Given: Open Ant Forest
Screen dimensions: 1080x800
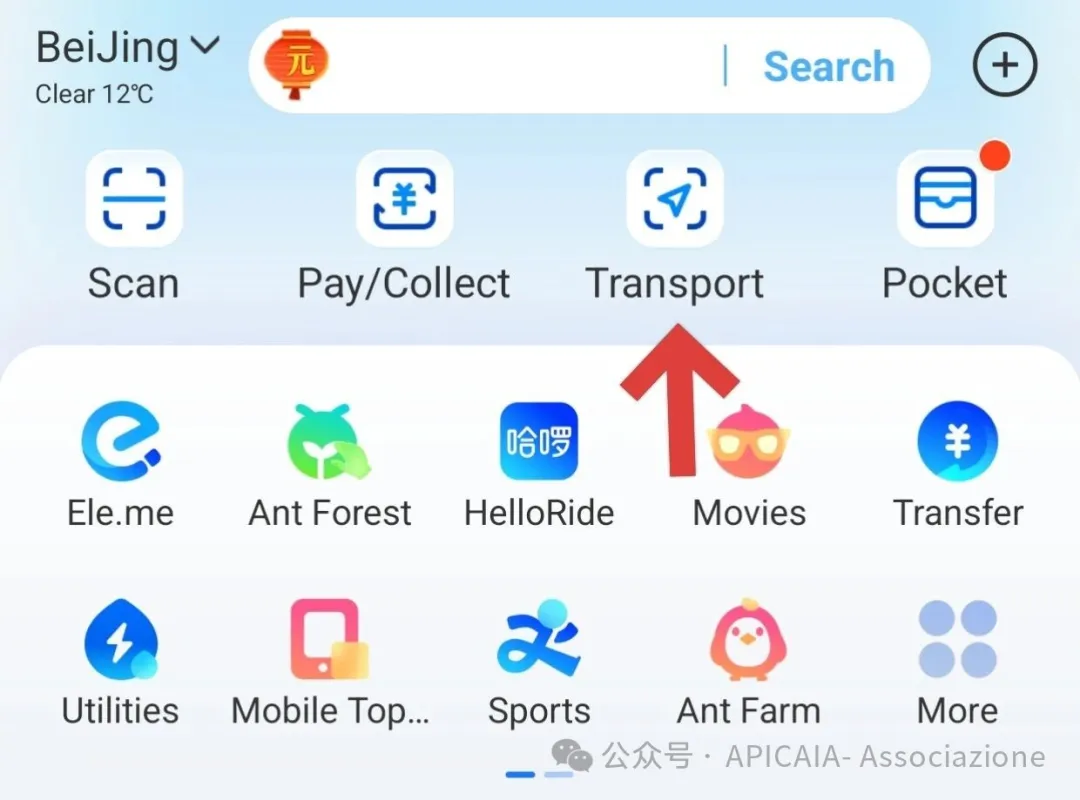Looking at the screenshot, I should tap(329, 442).
